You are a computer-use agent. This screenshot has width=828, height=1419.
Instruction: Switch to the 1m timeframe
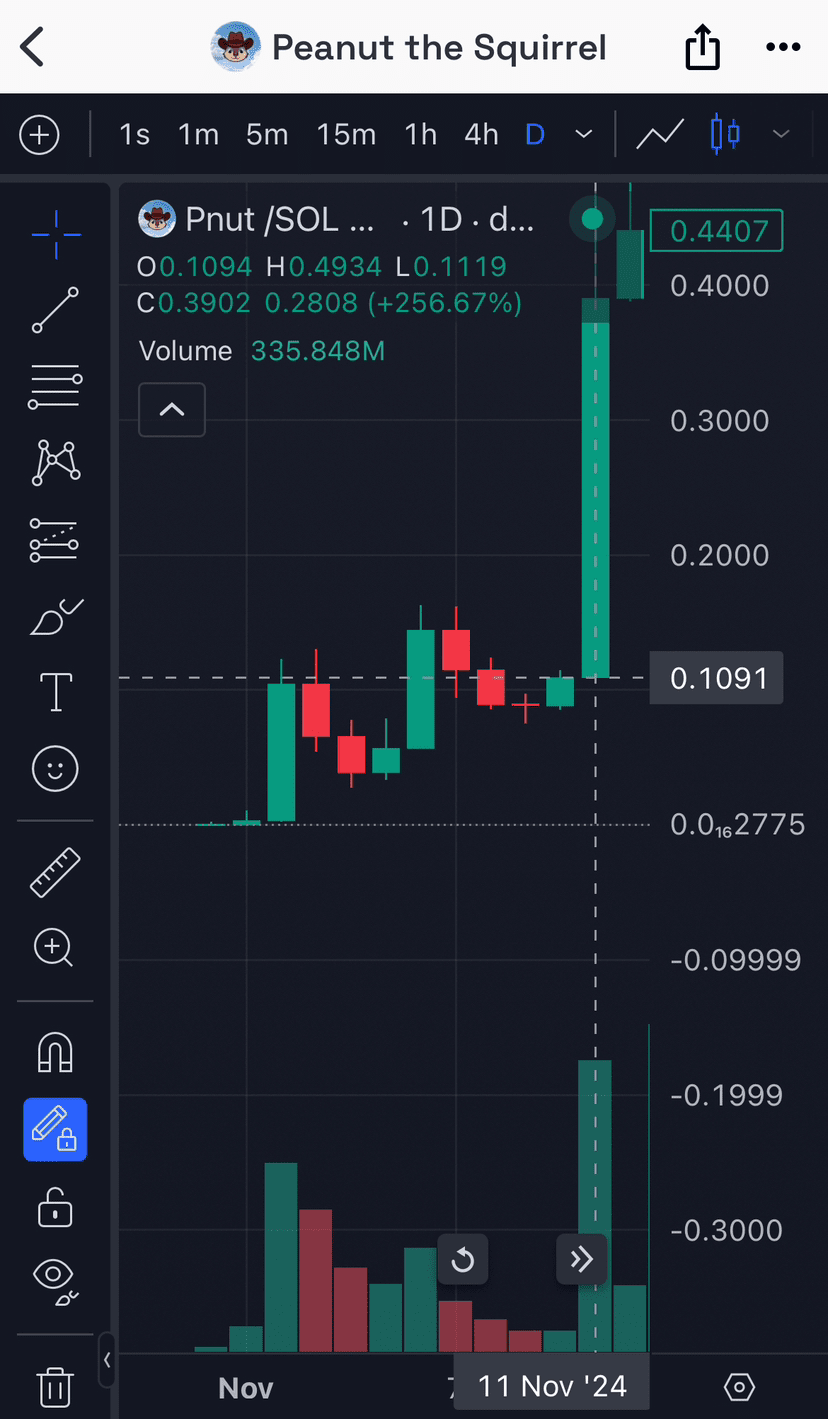pyautogui.click(x=198, y=134)
